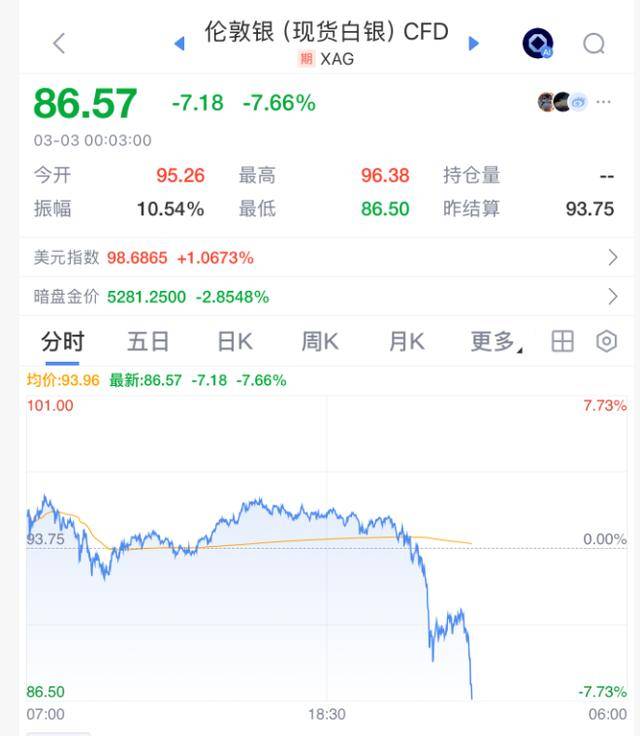Expand the 更多 chart period dropdown

click(494, 342)
